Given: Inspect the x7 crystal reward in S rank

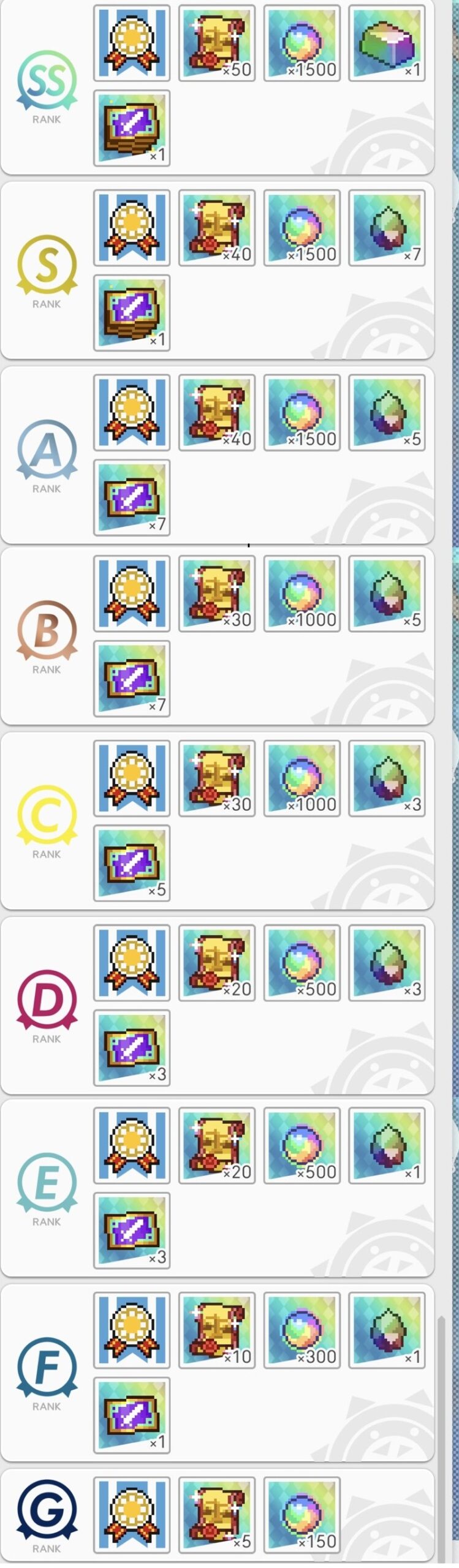Looking at the screenshot, I should 387,227.
